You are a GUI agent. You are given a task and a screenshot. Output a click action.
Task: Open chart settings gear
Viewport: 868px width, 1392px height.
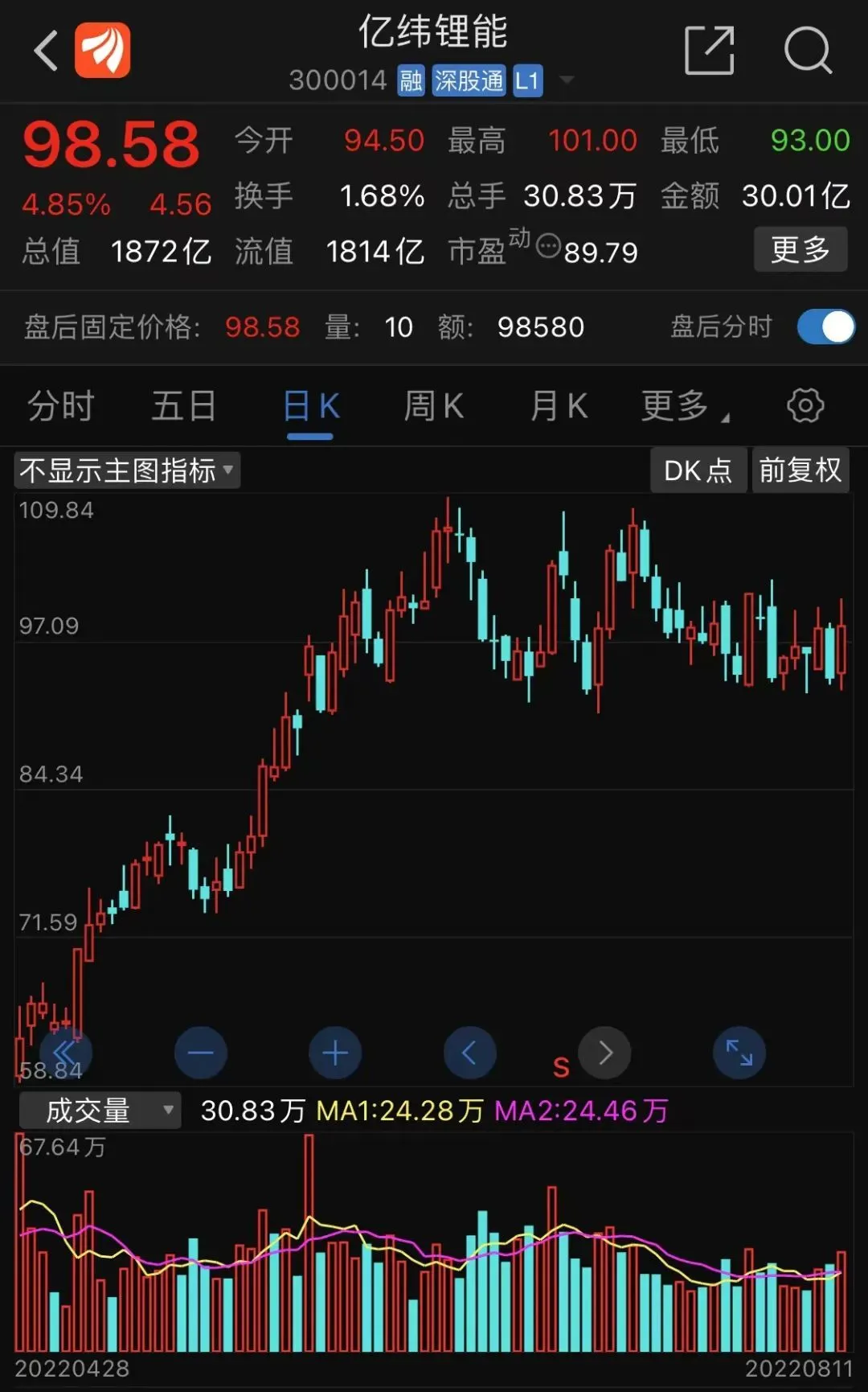(805, 405)
